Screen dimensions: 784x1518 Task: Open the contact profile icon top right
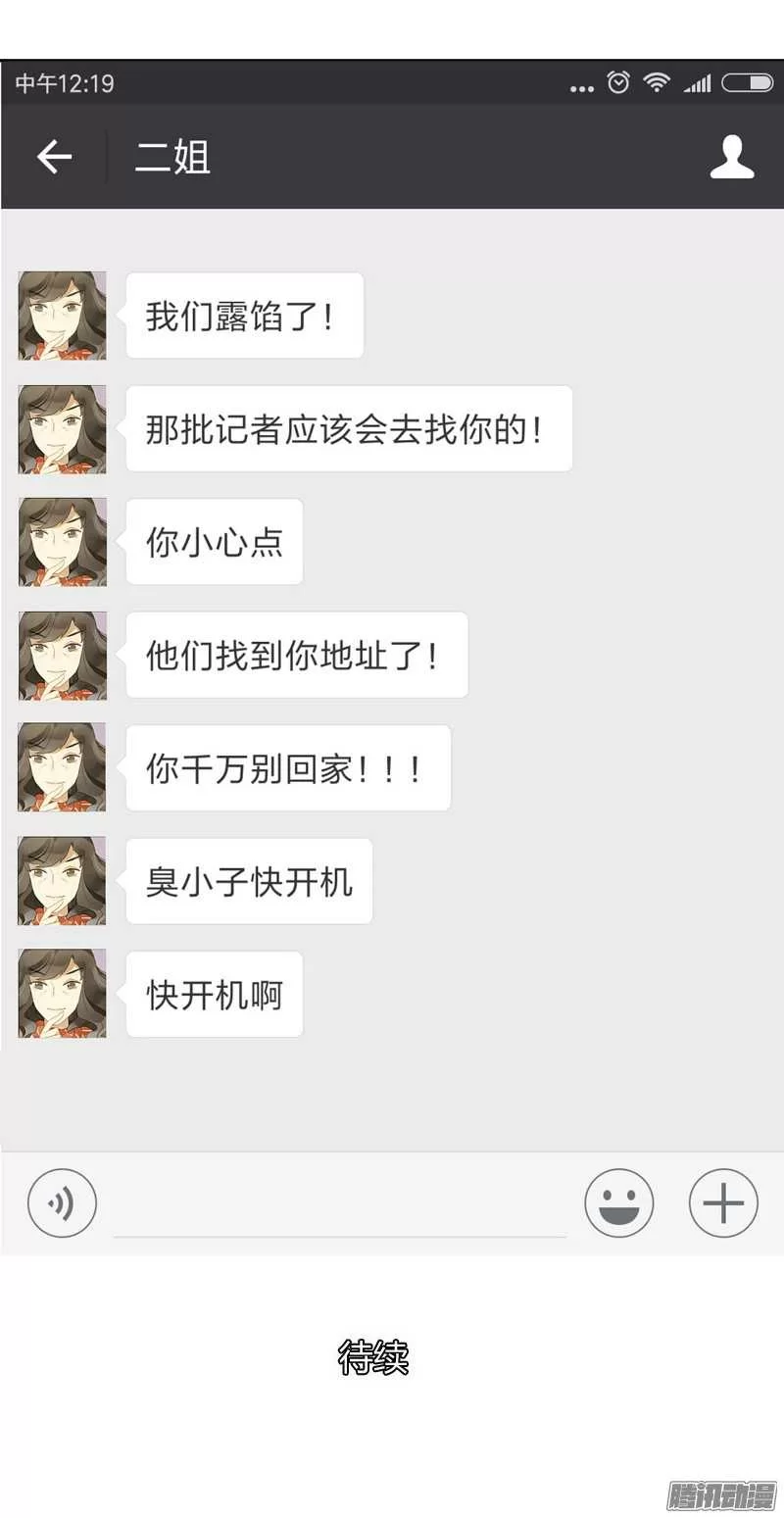pos(730,157)
